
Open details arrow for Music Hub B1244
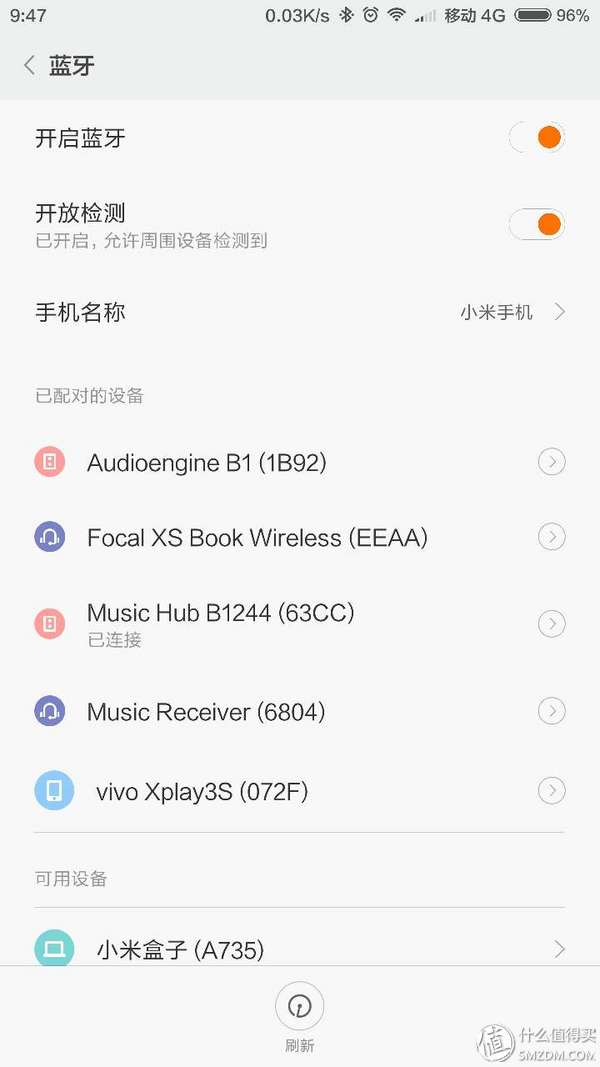point(552,624)
